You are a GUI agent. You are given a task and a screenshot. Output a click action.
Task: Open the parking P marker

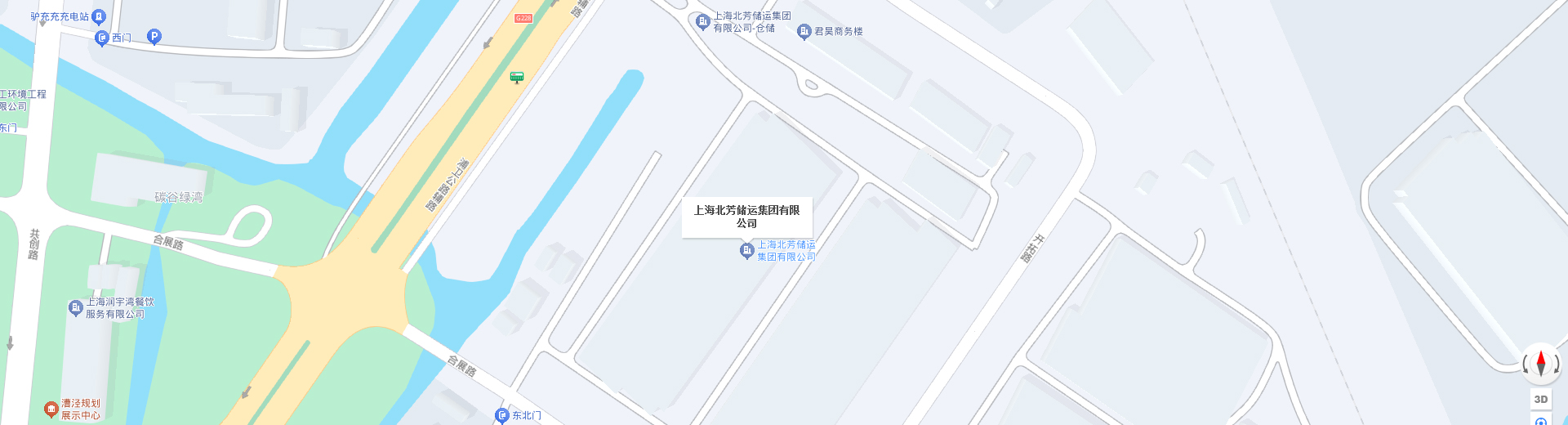[154, 36]
